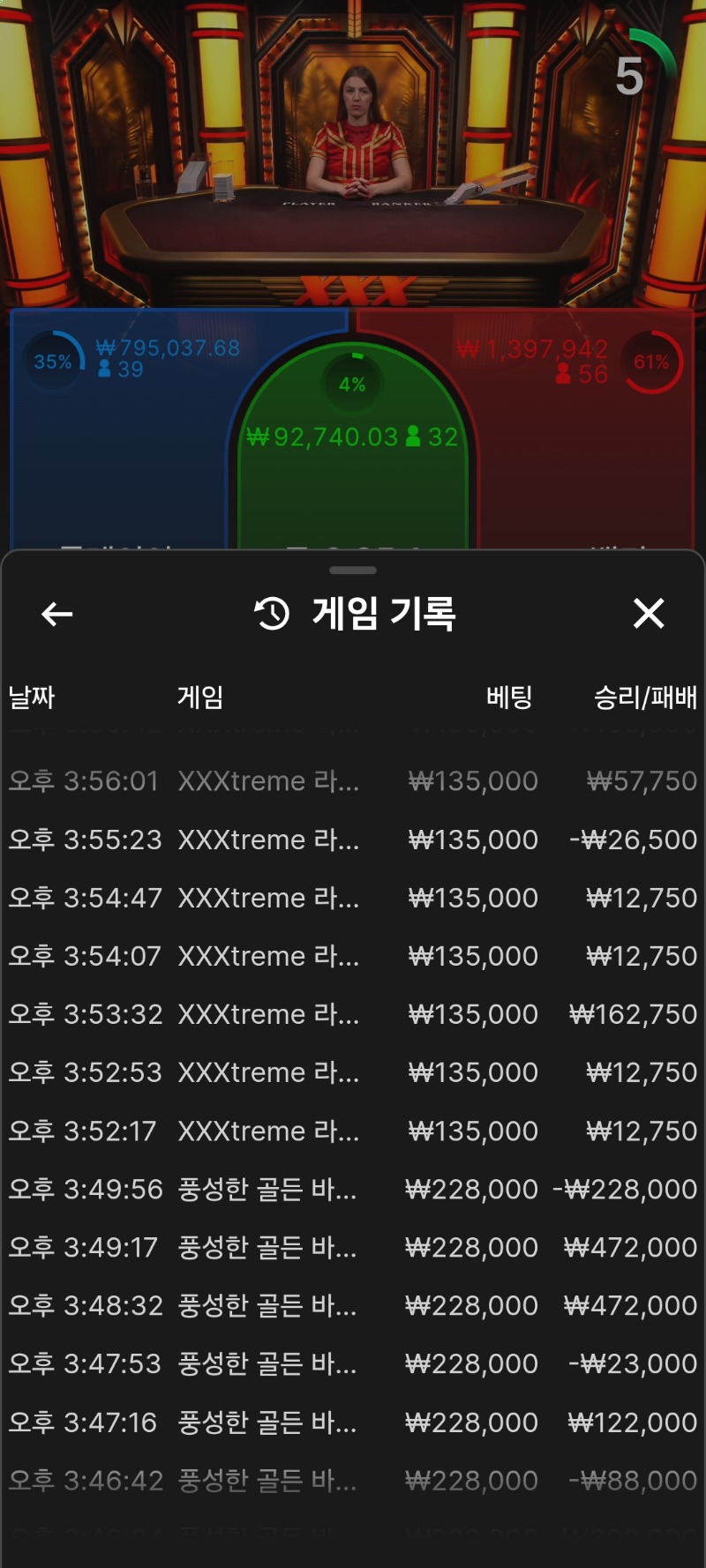706x1568 pixels.
Task: Open the 3:47:16 record with ₩122,000
Action: [353, 1422]
